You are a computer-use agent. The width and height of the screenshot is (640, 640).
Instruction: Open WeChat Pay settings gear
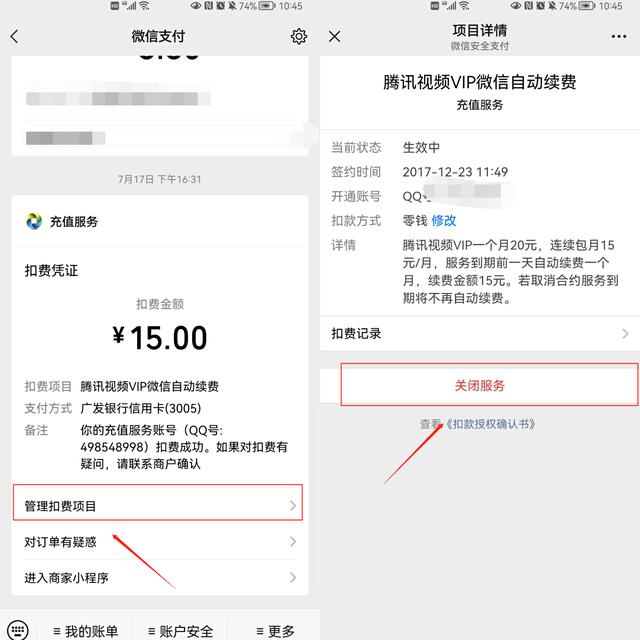pyautogui.click(x=298, y=37)
